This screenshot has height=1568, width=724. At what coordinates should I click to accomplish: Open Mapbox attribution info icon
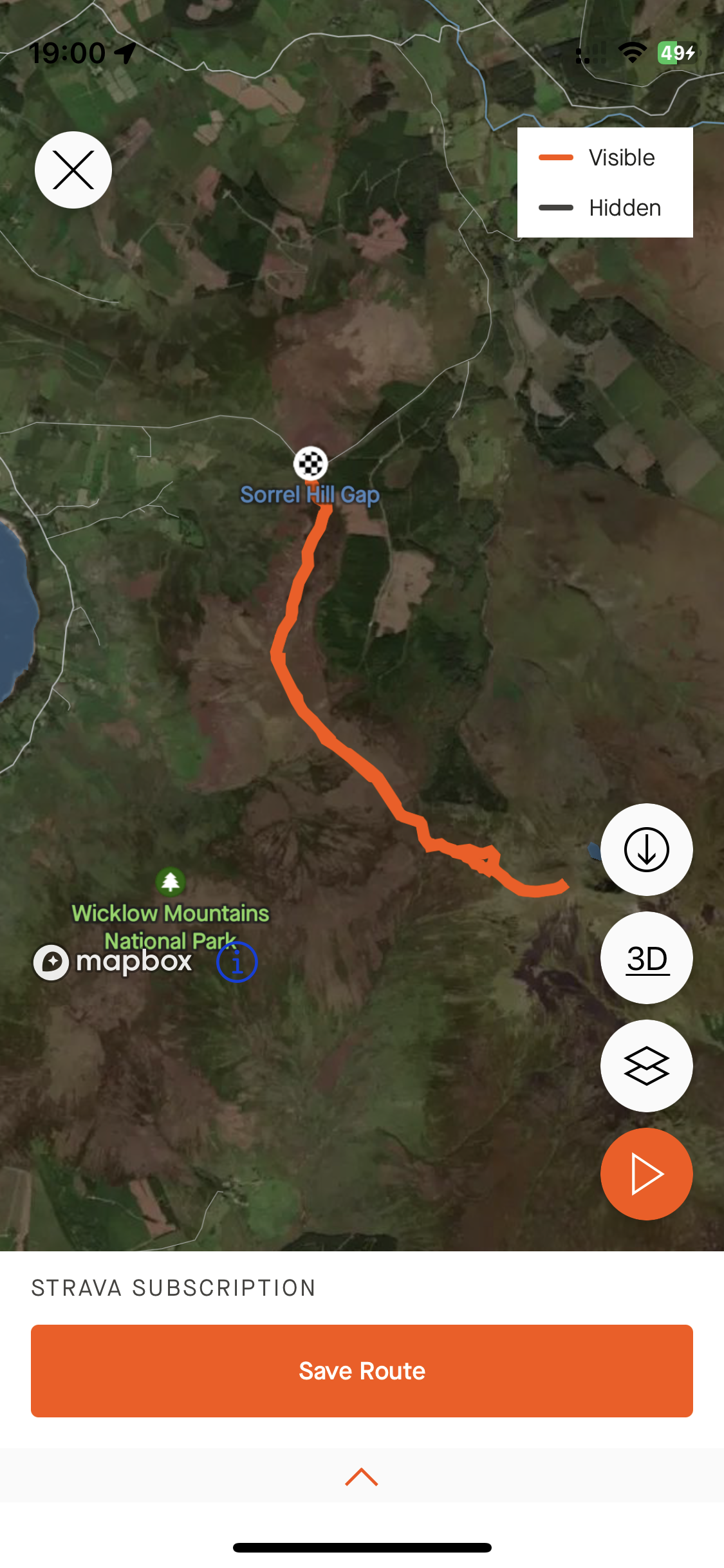point(237,962)
